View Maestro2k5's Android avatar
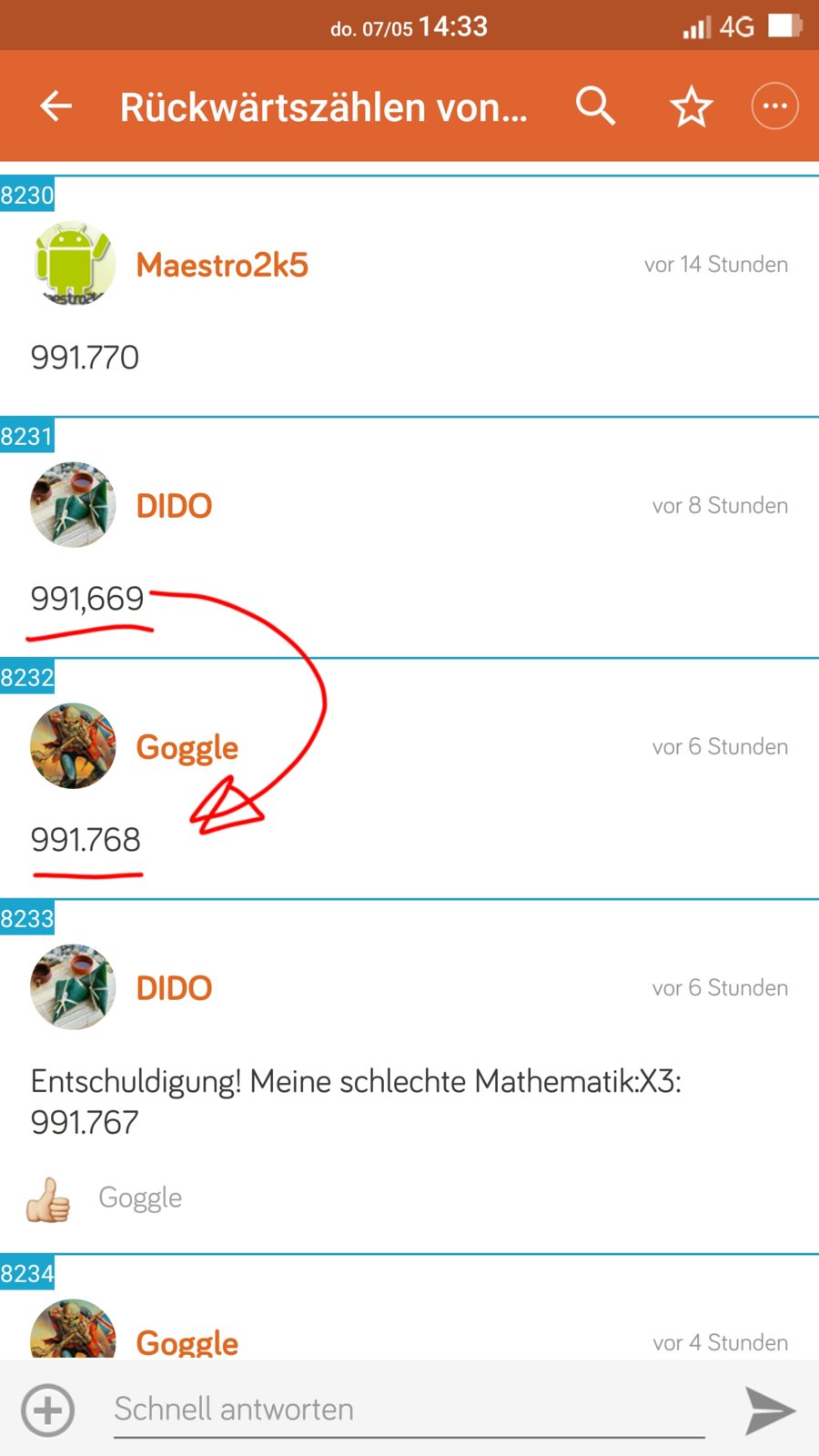The height and width of the screenshot is (1456, 819). [x=73, y=264]
